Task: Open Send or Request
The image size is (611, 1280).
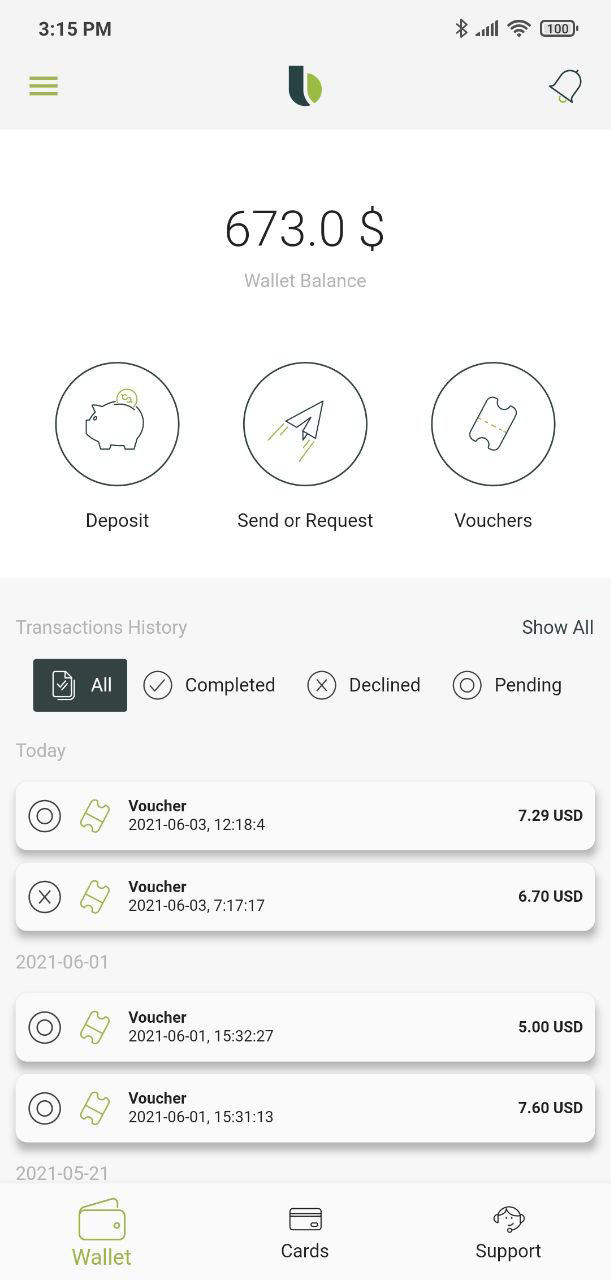Action: click(305, 424)
